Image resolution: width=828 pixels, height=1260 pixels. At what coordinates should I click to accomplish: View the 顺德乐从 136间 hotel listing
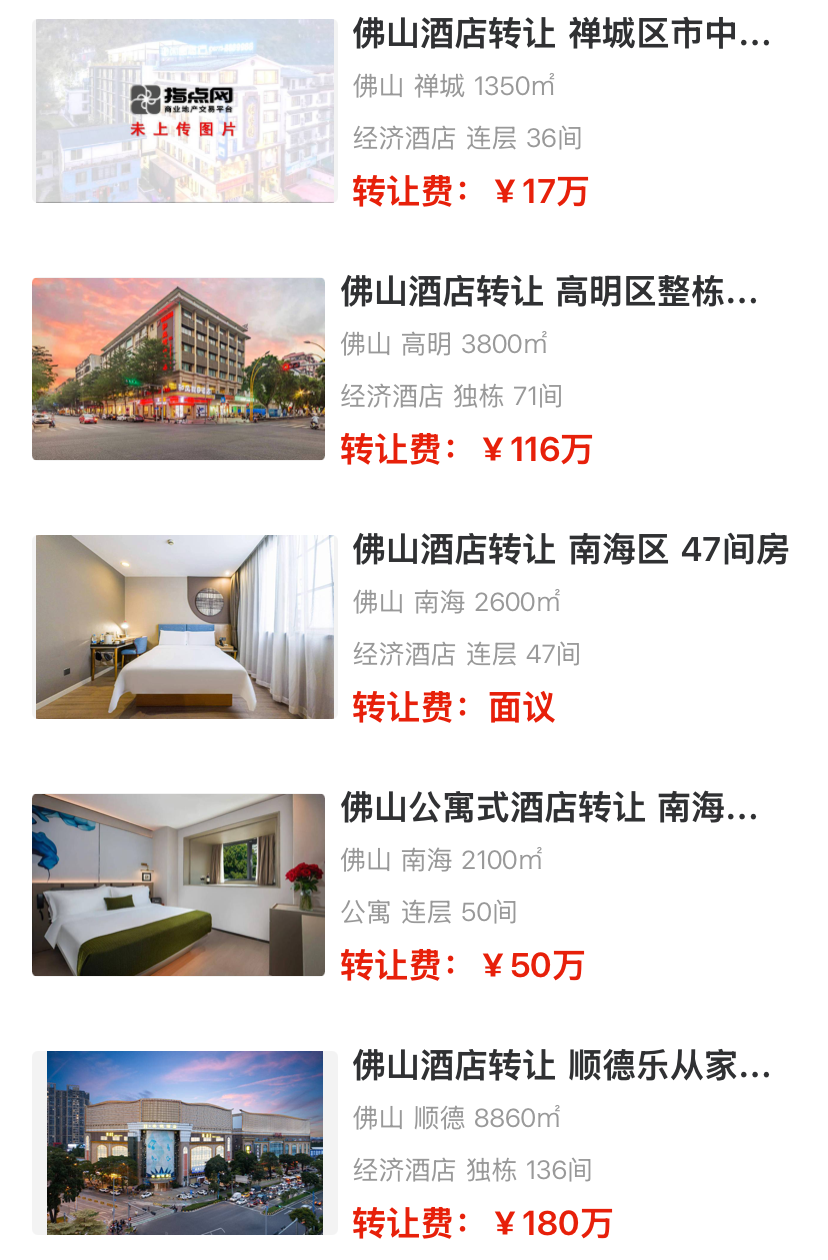pyautogui.click(x=561, y=1066)
